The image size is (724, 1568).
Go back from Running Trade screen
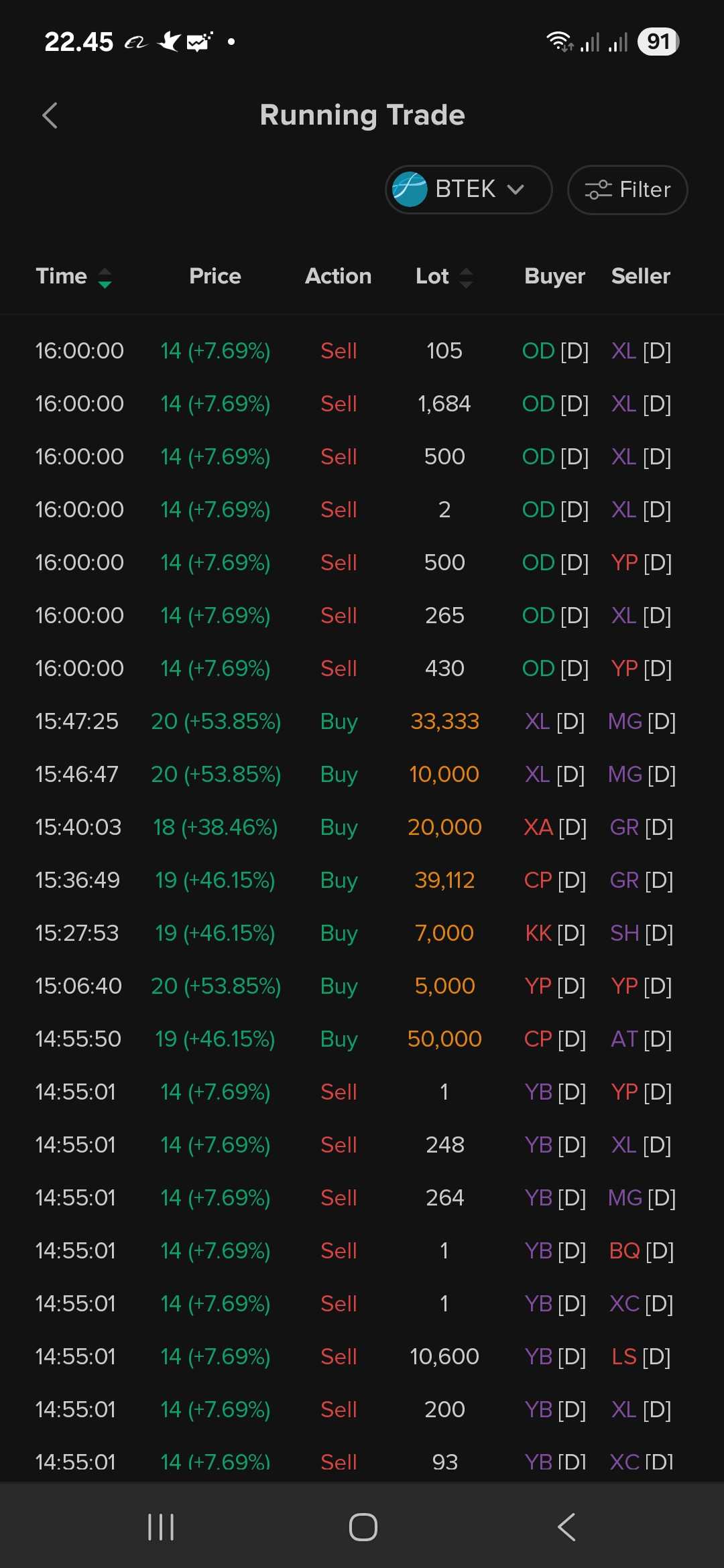point(50,115)
